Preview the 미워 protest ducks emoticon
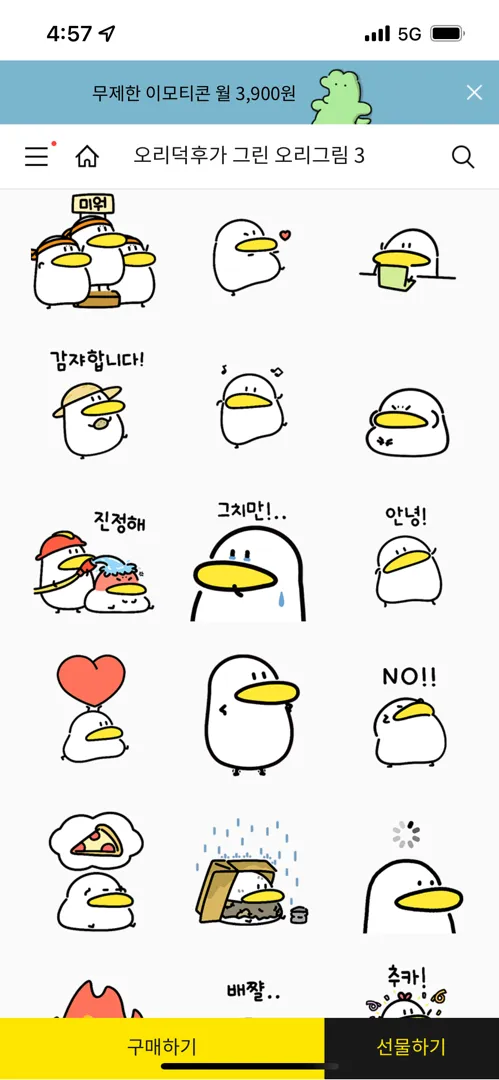499x1080 pixels. (94, 249)
